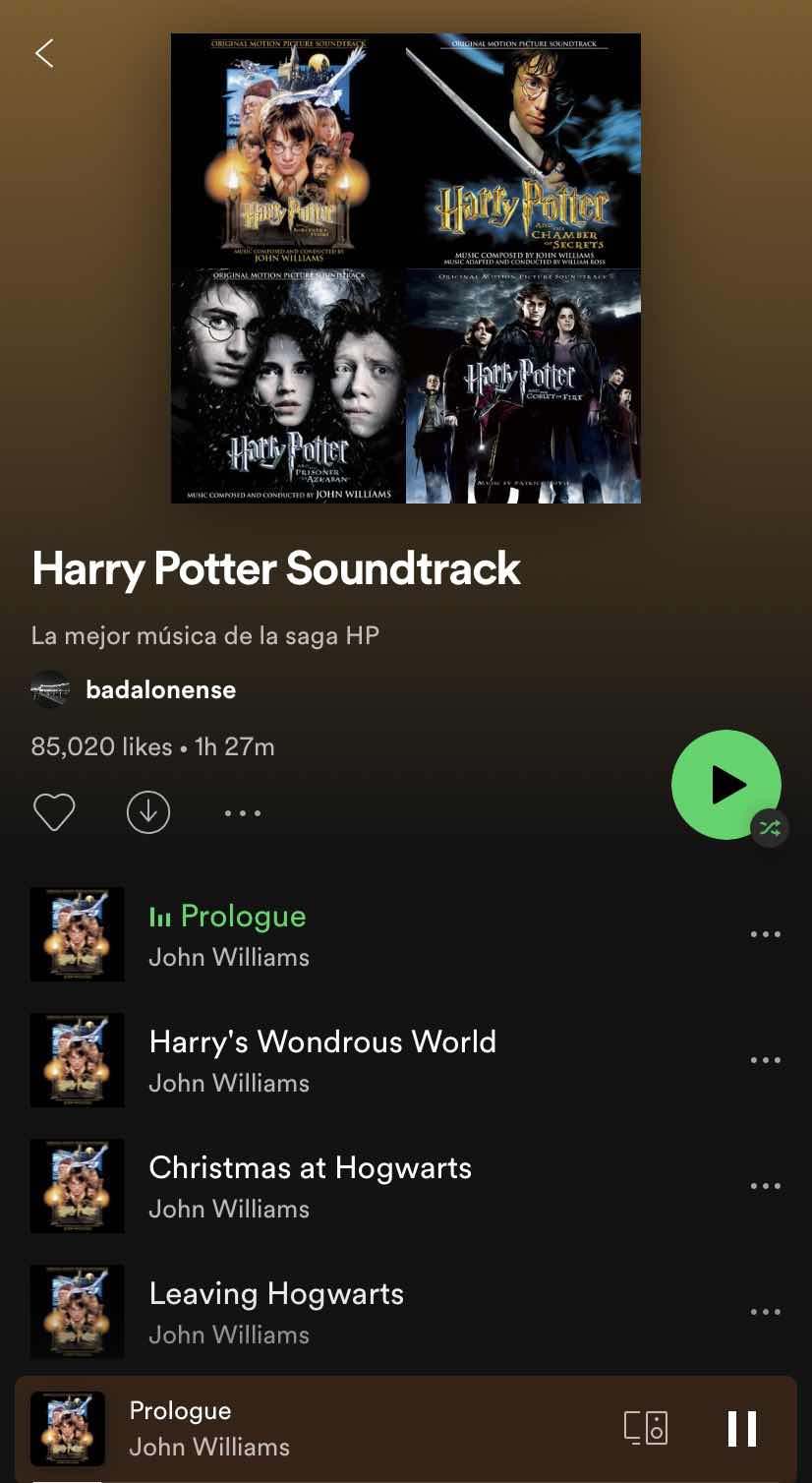
Task: Play Christmas at Hogwarts
Action: coord(310,1168)
